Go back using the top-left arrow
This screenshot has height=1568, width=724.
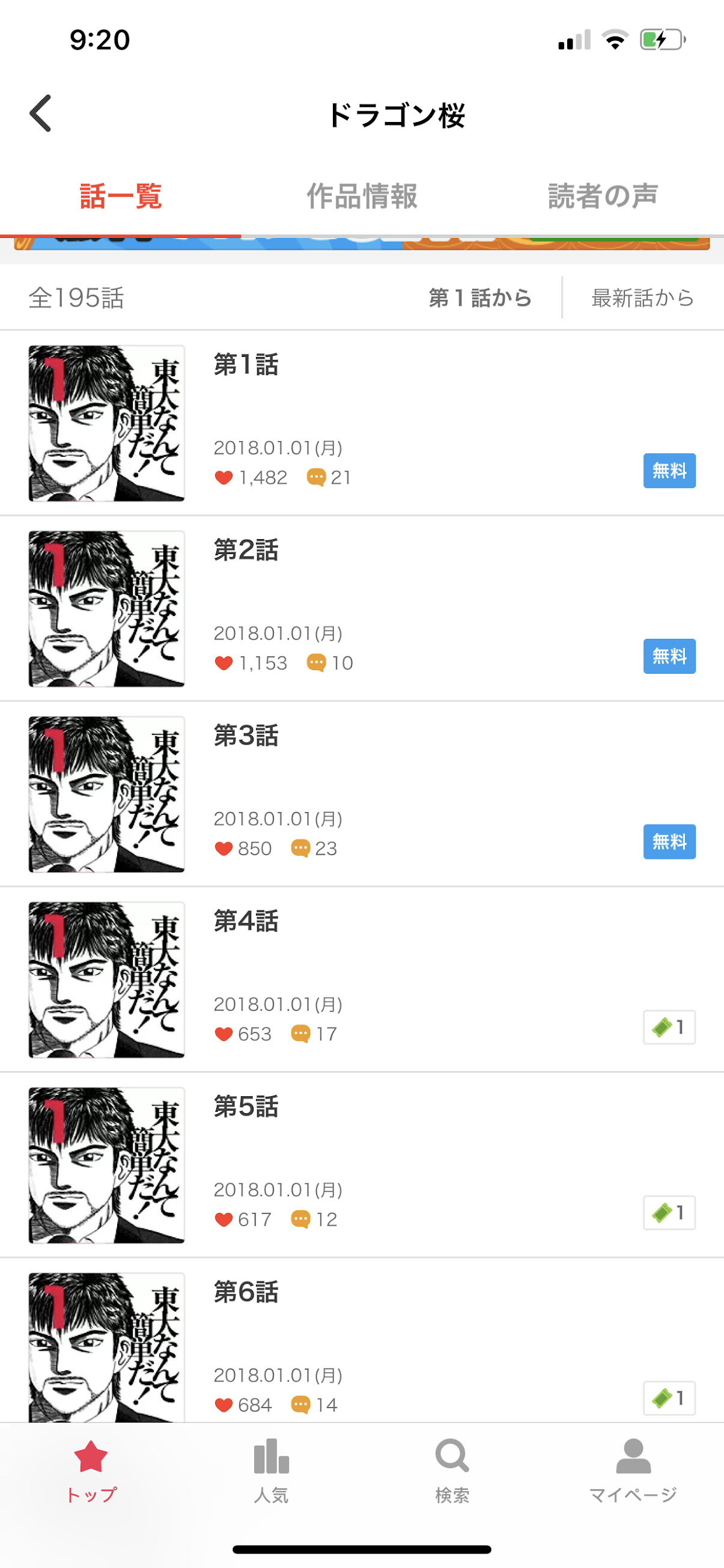tap(41, 113)
